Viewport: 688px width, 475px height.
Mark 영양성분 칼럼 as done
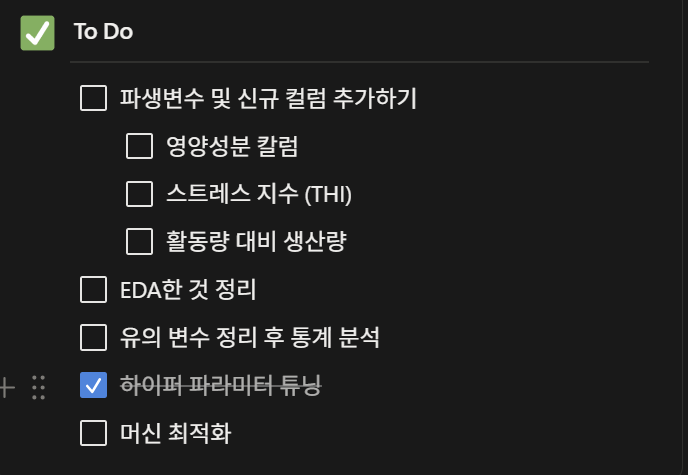[140, 146]
